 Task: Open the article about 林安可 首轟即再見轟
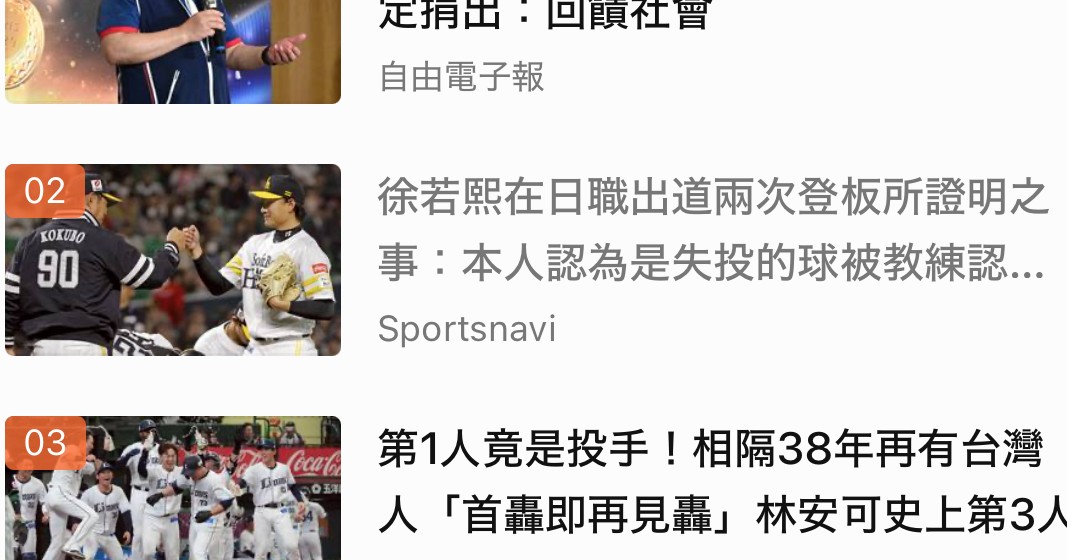coord(712,483)
